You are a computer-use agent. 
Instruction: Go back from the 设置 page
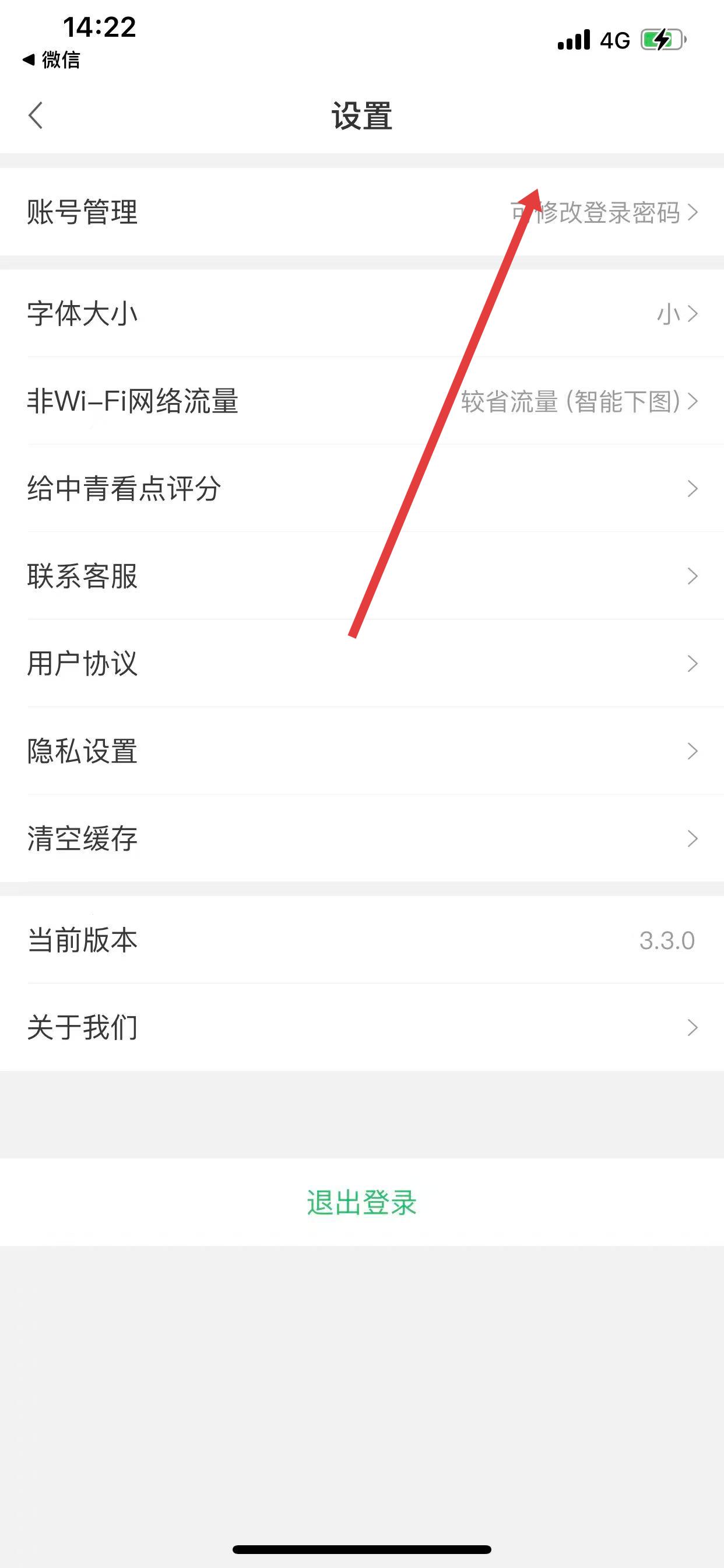[x=37, y=116]
